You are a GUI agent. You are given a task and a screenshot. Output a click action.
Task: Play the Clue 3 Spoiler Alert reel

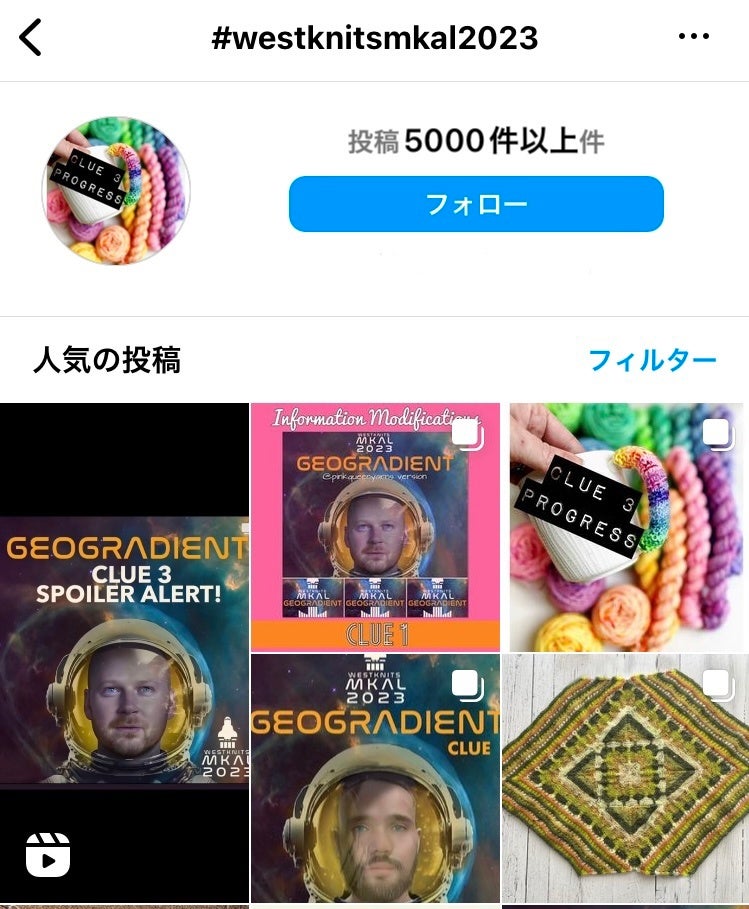[x=124, y=652]
